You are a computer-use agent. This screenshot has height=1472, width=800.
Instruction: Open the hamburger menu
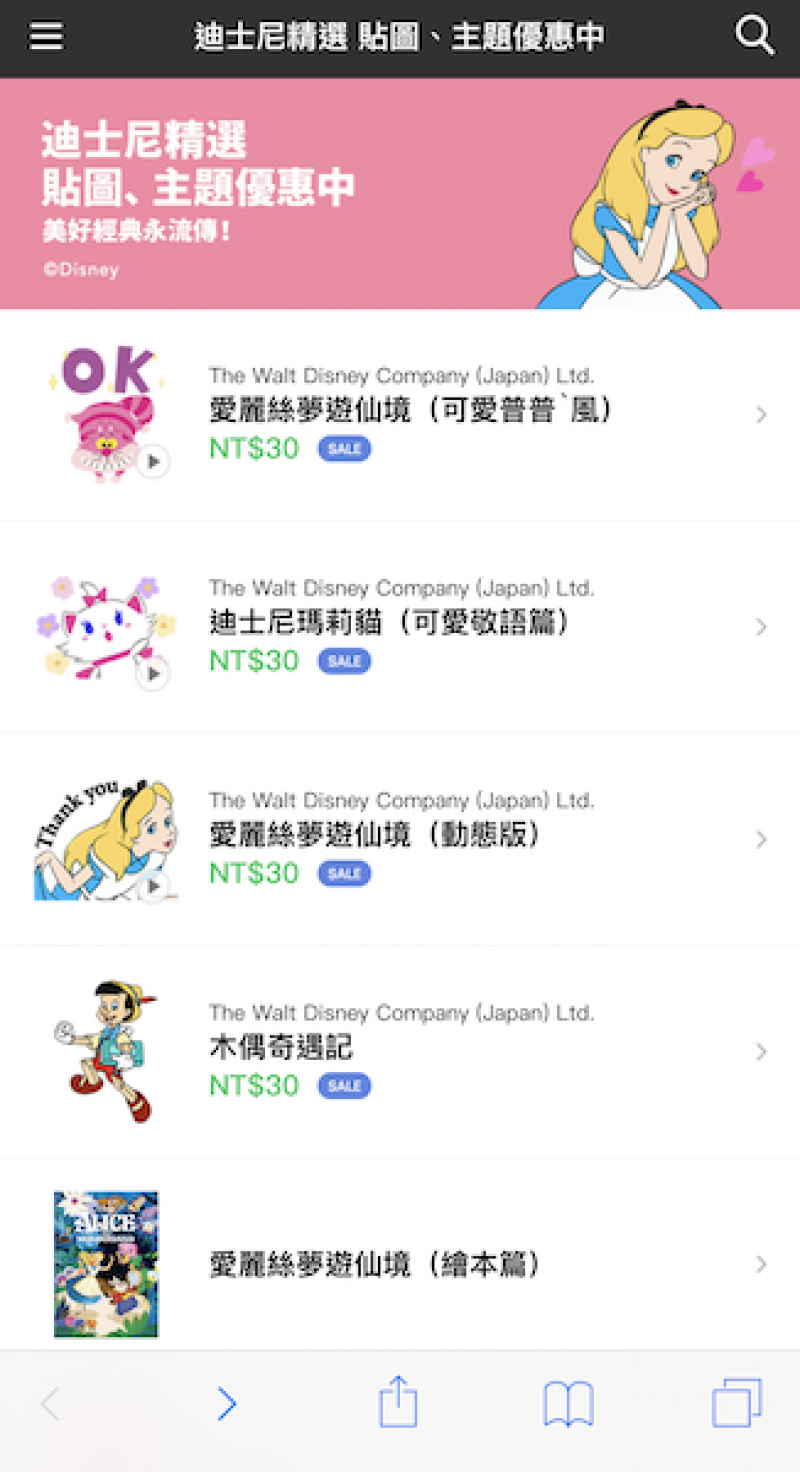46,36
